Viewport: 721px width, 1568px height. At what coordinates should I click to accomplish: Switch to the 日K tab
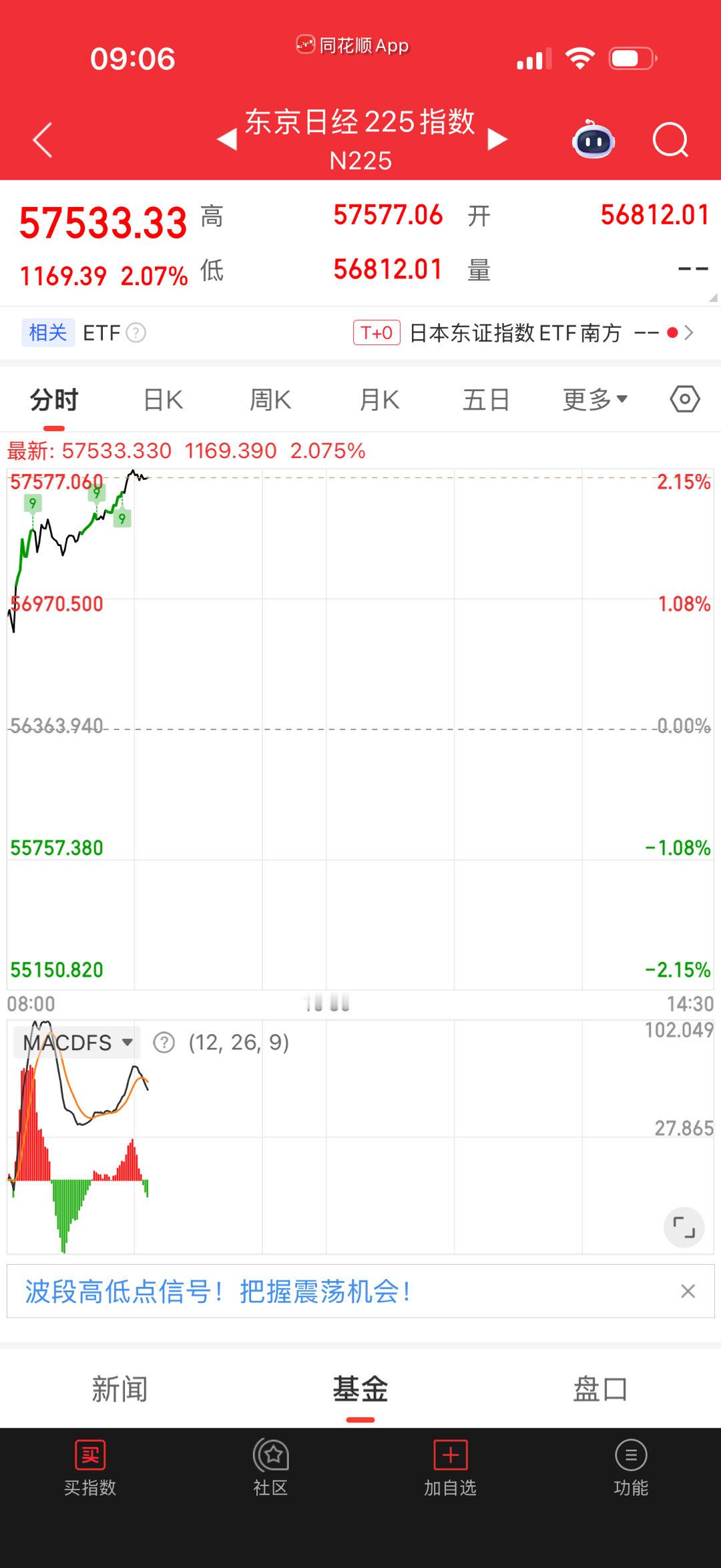click(x=161, y=399)
